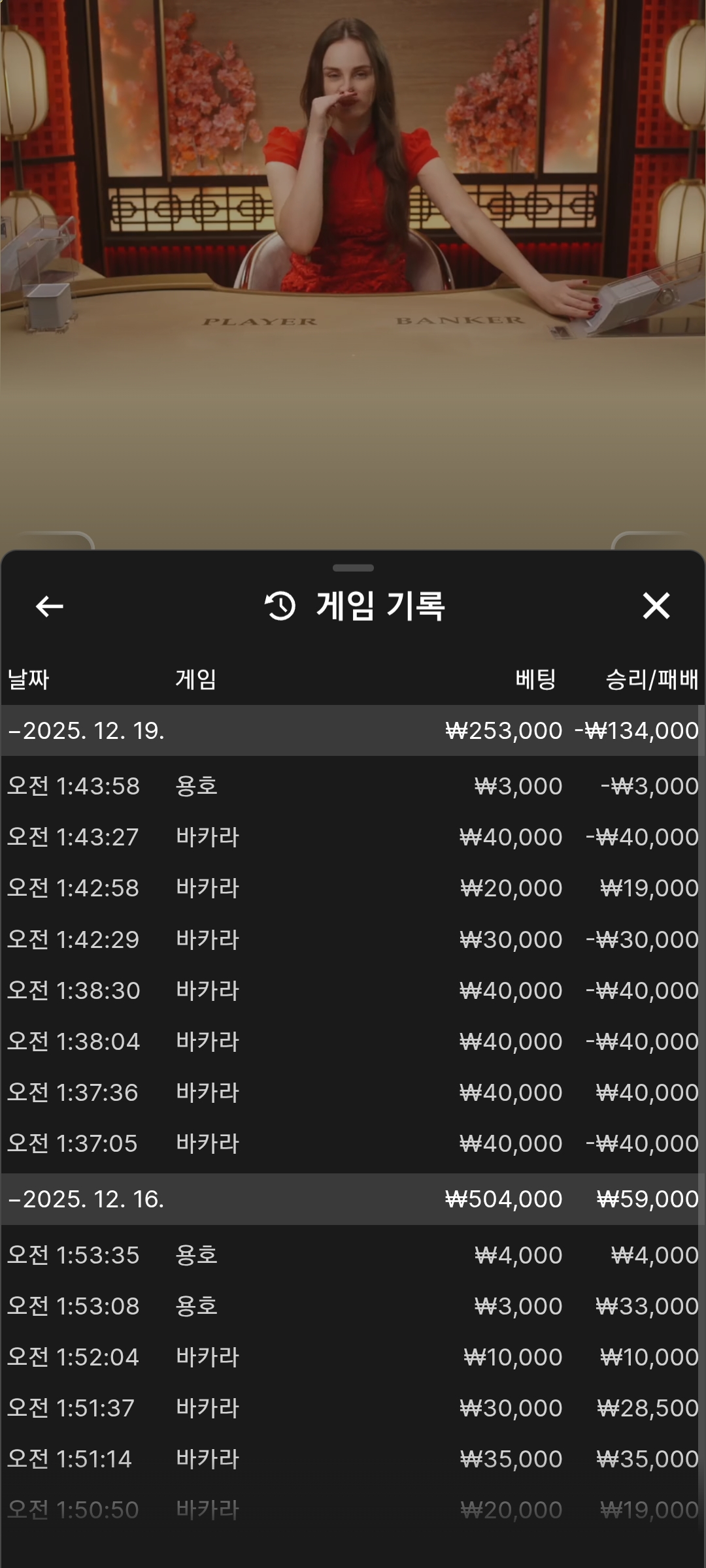Screen dimensions: 706x1568
Task: Open the 용호 record at 오전 1:53:35
Action: pyautogui.click(x=353, y=1255)
